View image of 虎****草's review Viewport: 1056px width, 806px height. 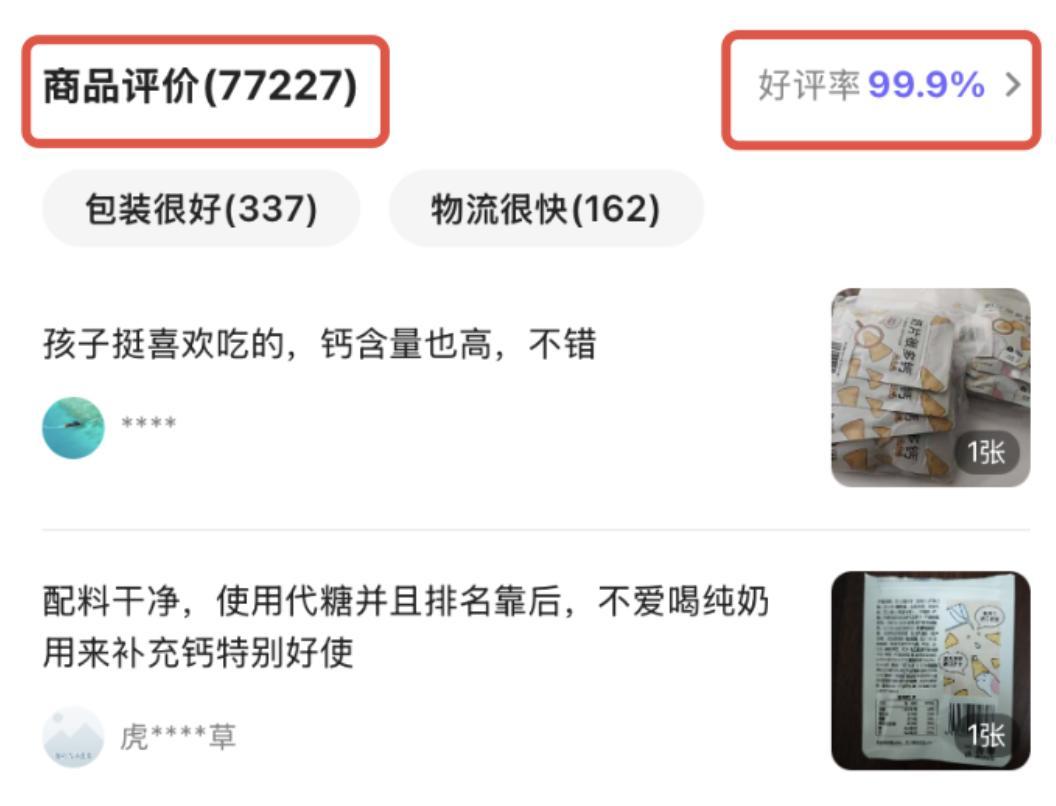click(x=930, y=670)
